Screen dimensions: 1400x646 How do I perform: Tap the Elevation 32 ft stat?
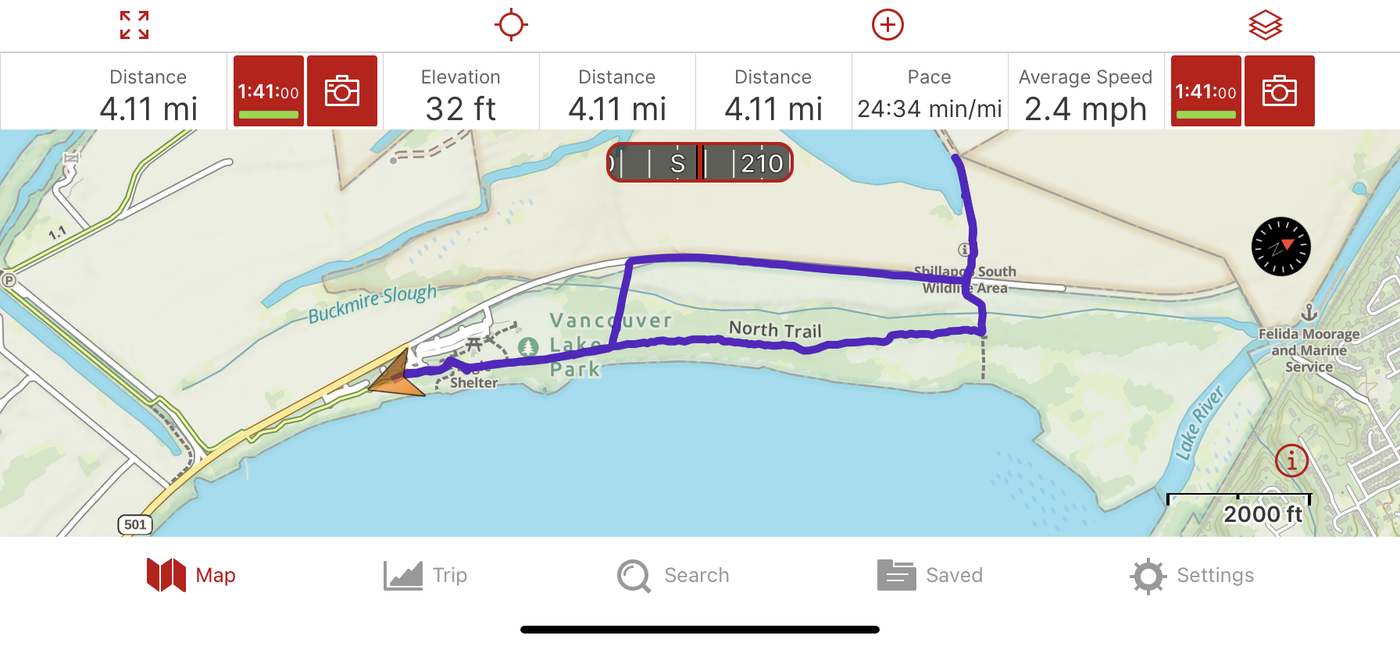click(x=460, y=93)
